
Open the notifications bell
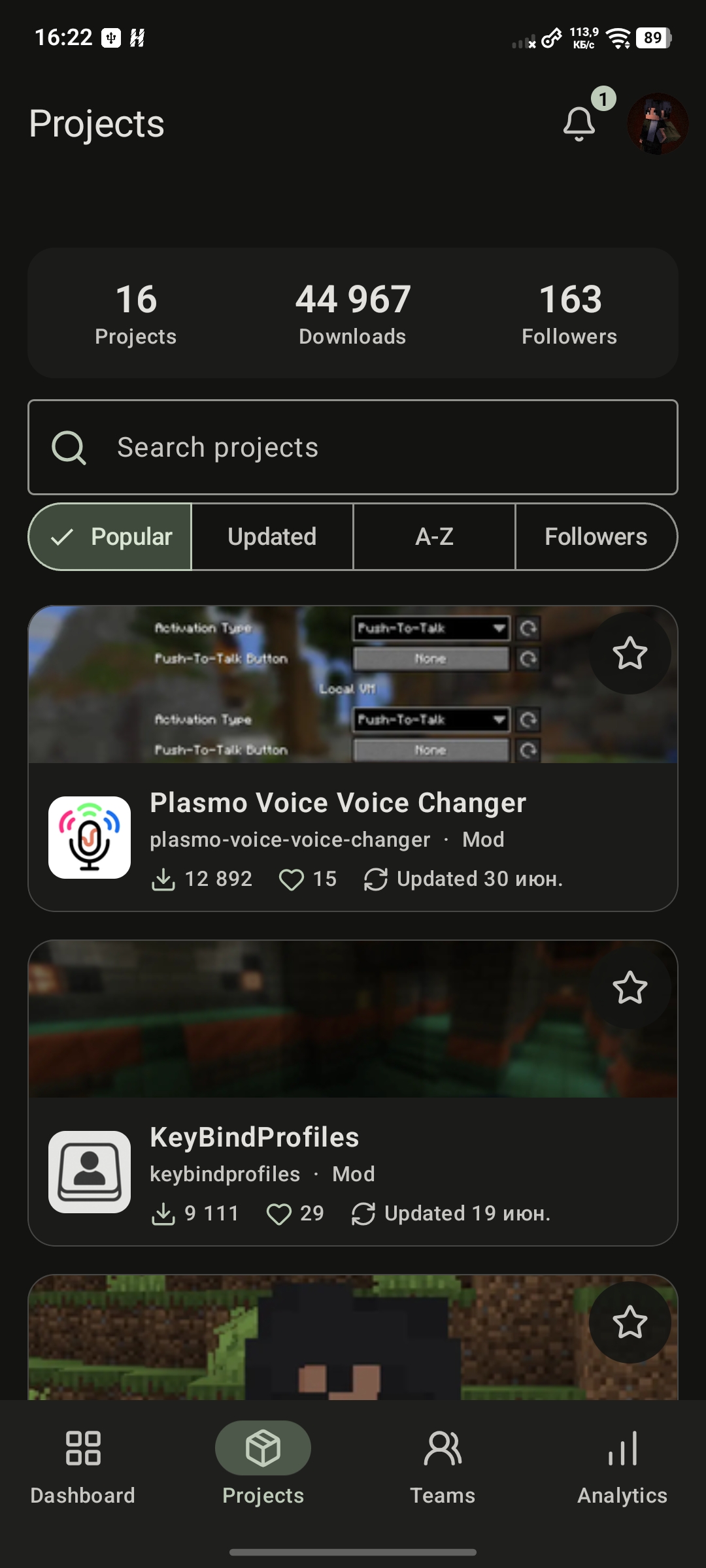(x=579, y=123)
